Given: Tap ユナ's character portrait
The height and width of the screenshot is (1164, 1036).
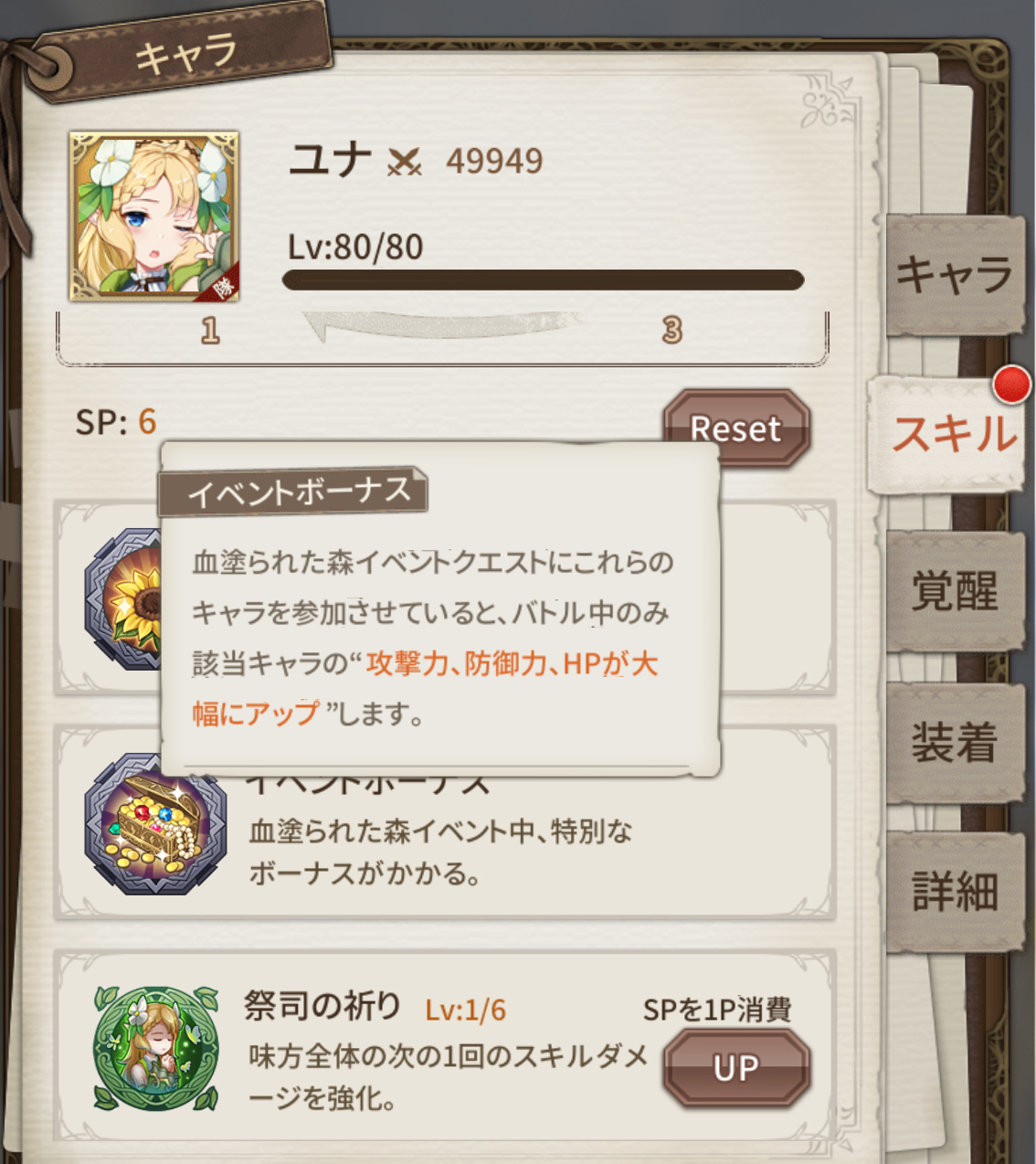Looking at the screenshot, I should point(153,217).
